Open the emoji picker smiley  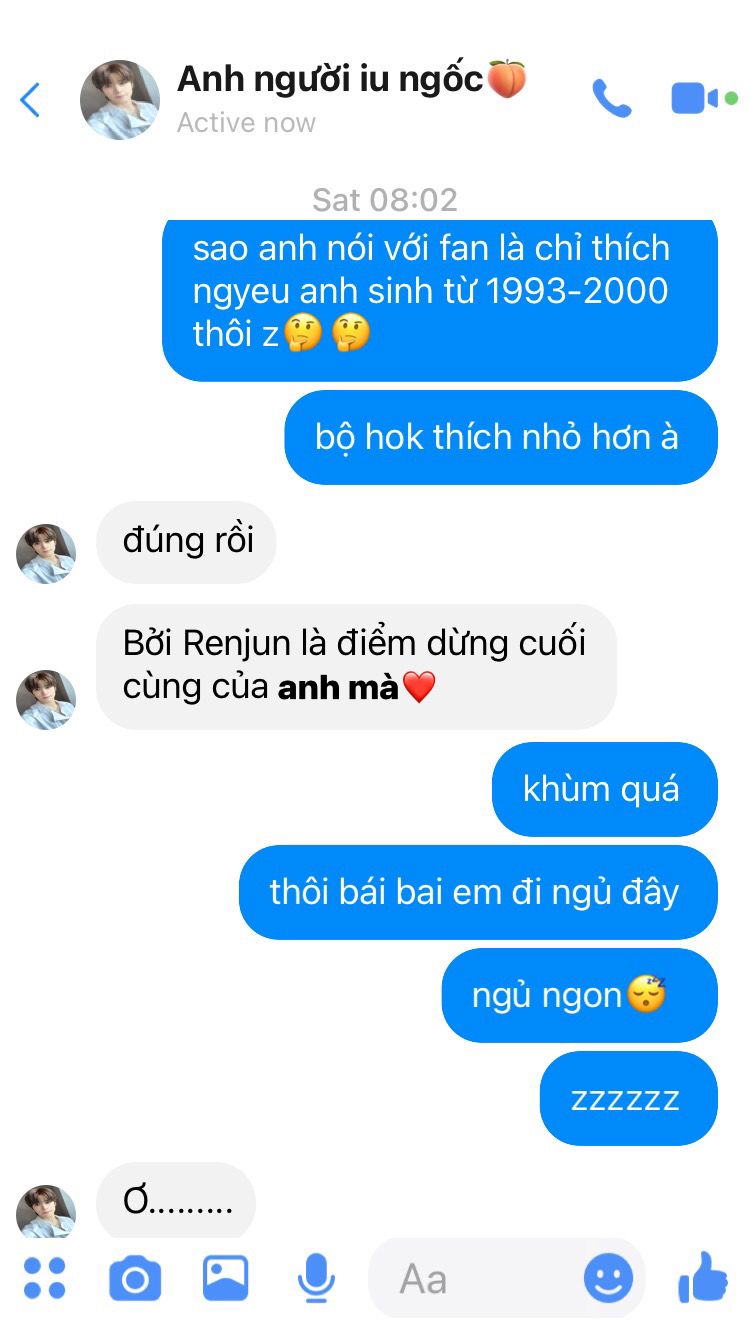pos(608,1278)
